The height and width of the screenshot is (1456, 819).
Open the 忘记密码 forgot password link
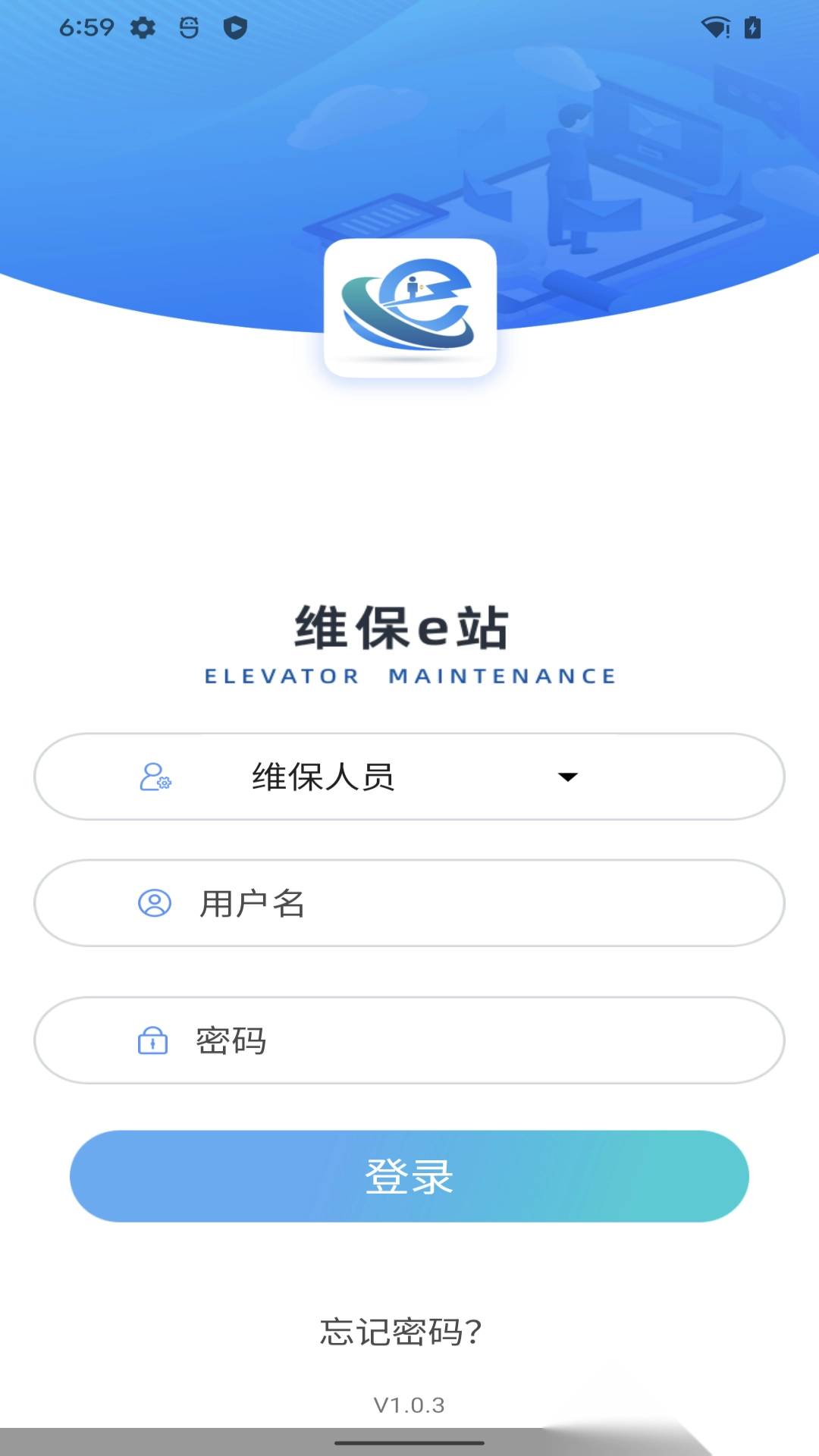click(402, 1328)
